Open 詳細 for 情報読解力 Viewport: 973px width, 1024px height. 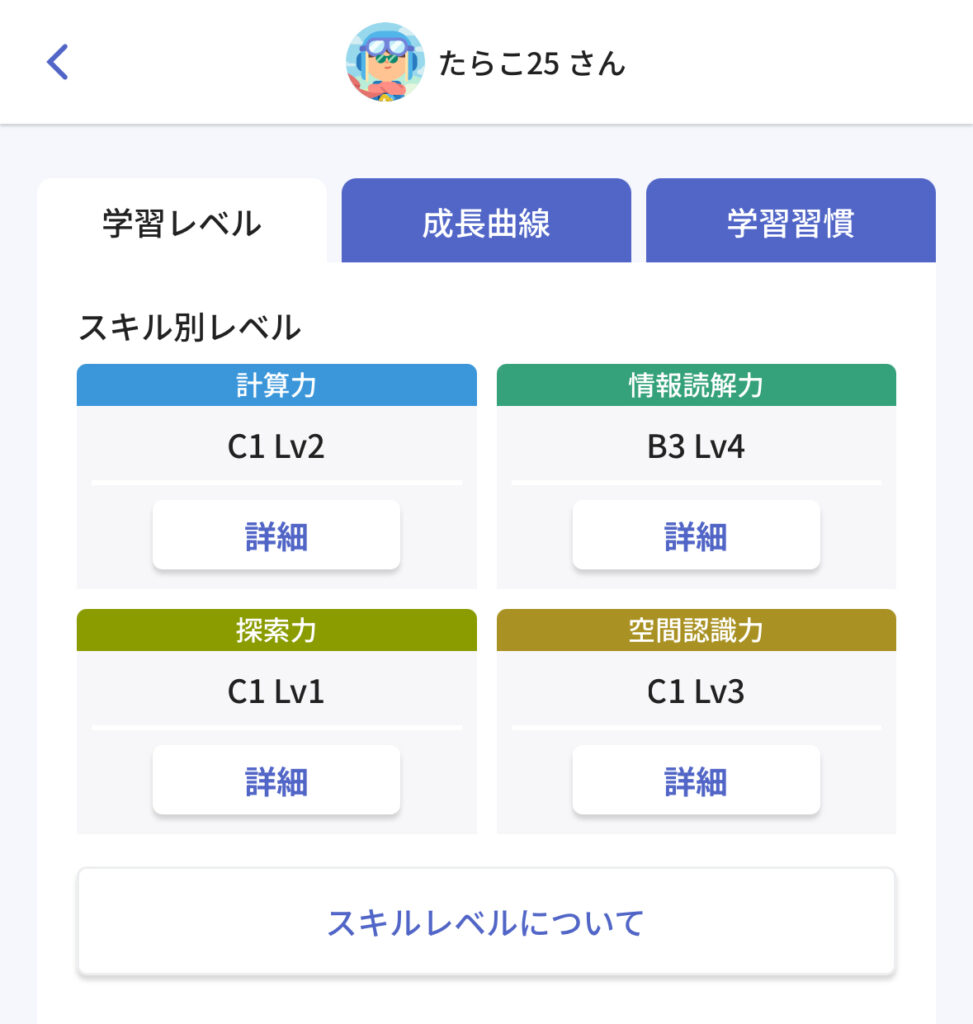(696, 536)
